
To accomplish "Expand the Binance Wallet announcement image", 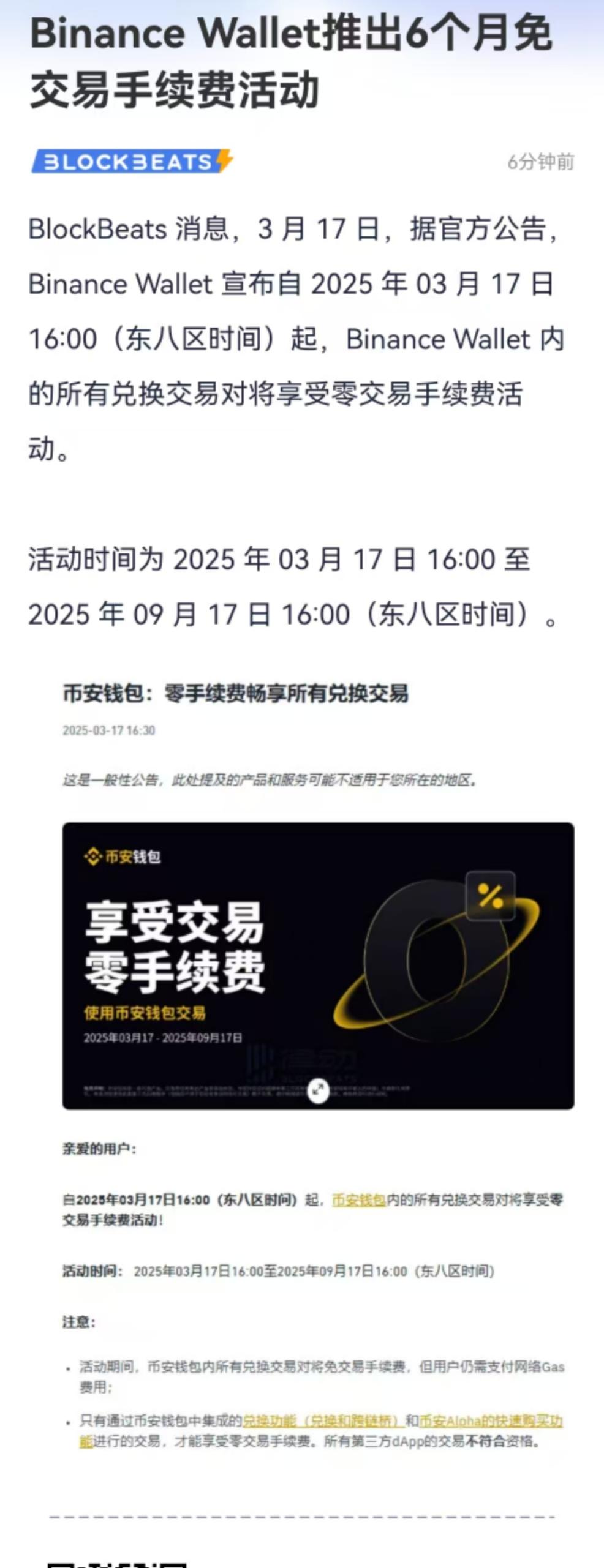I will click(318, 1090).
